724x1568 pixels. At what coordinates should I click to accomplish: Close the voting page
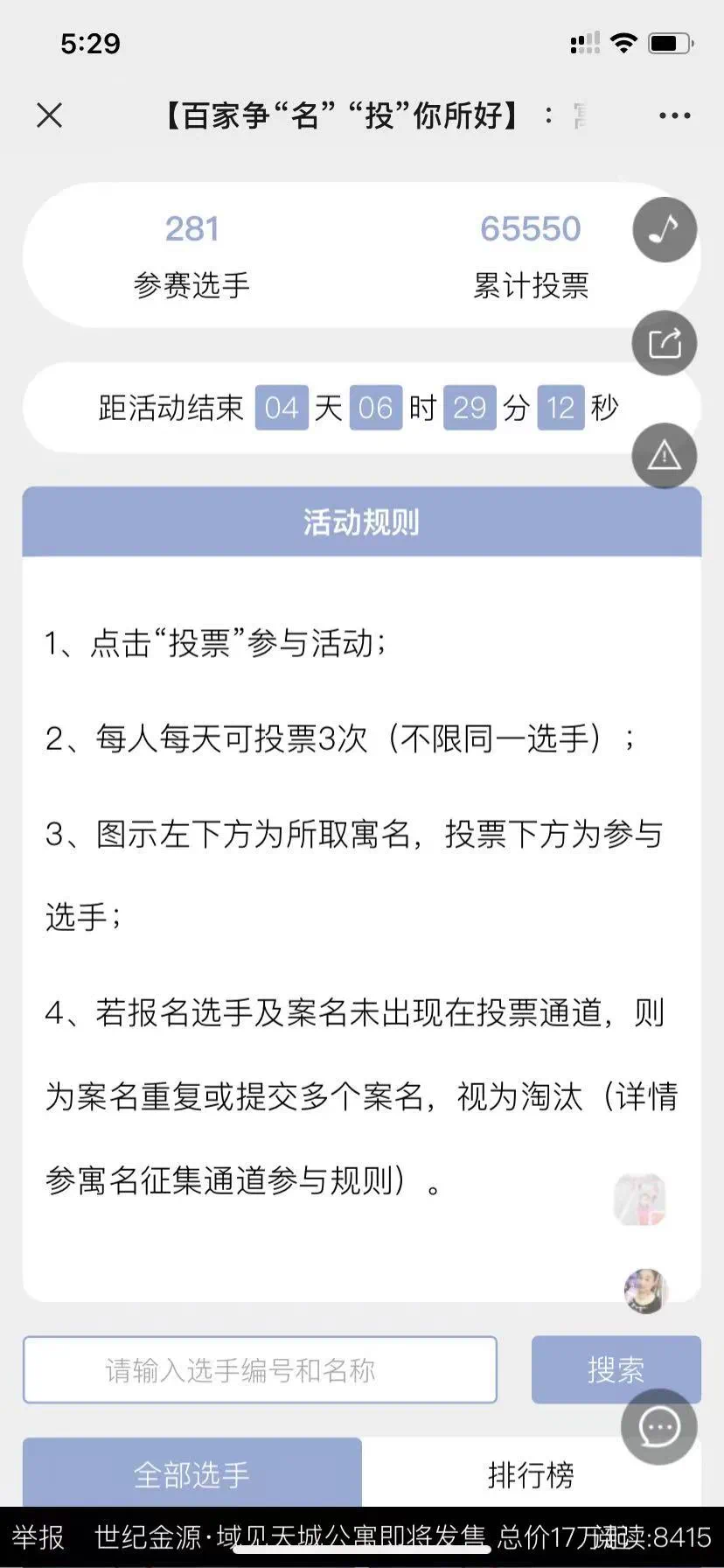50,115
